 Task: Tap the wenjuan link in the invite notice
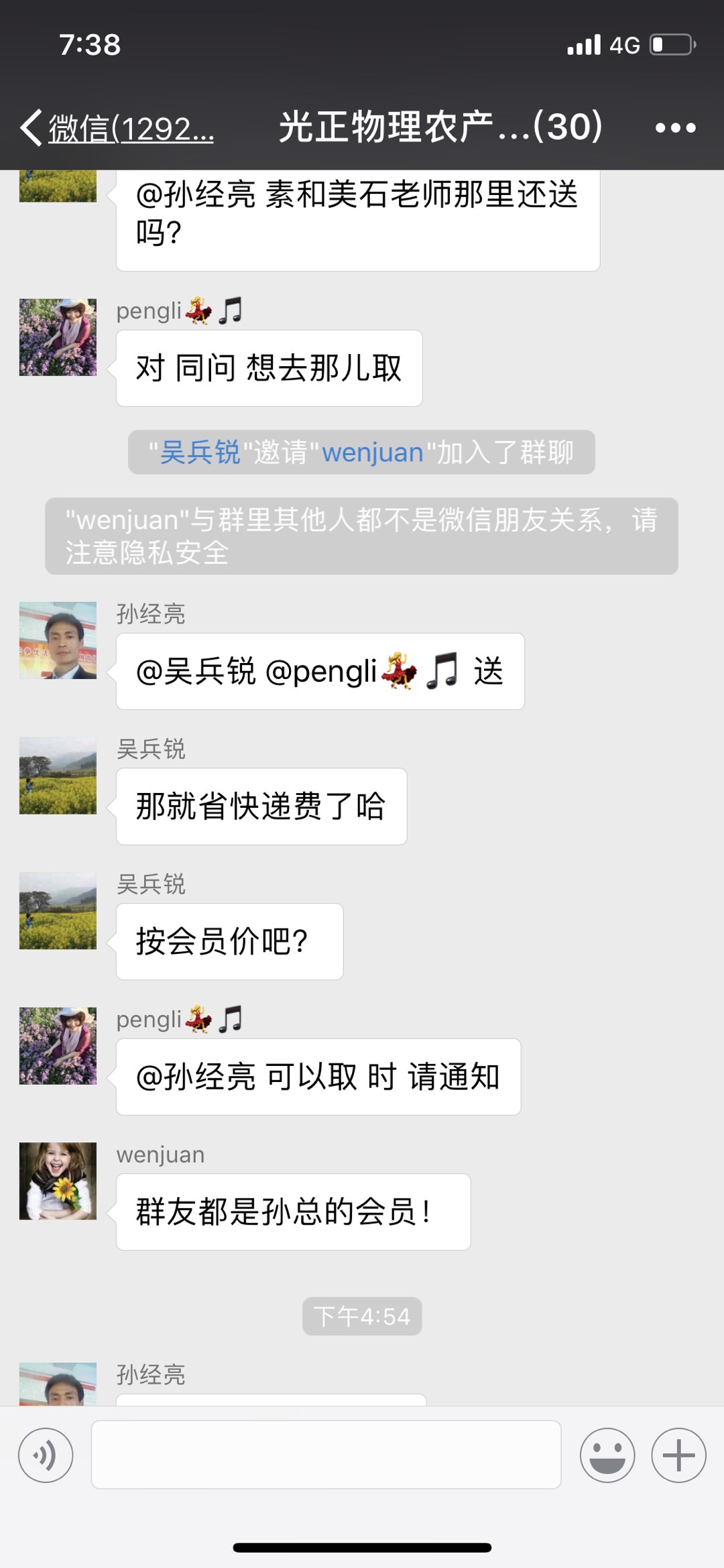coord(373,453)
